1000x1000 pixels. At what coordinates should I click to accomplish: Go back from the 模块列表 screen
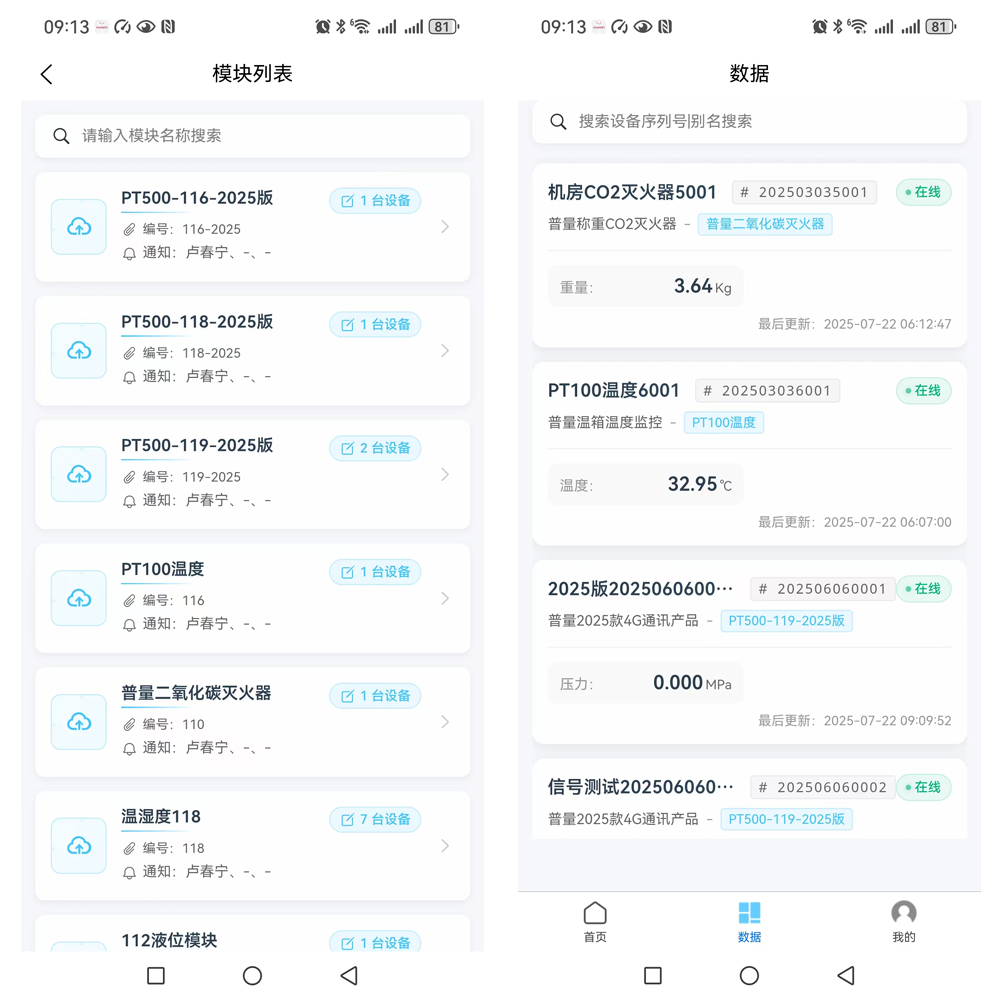(x=46, y=74)
